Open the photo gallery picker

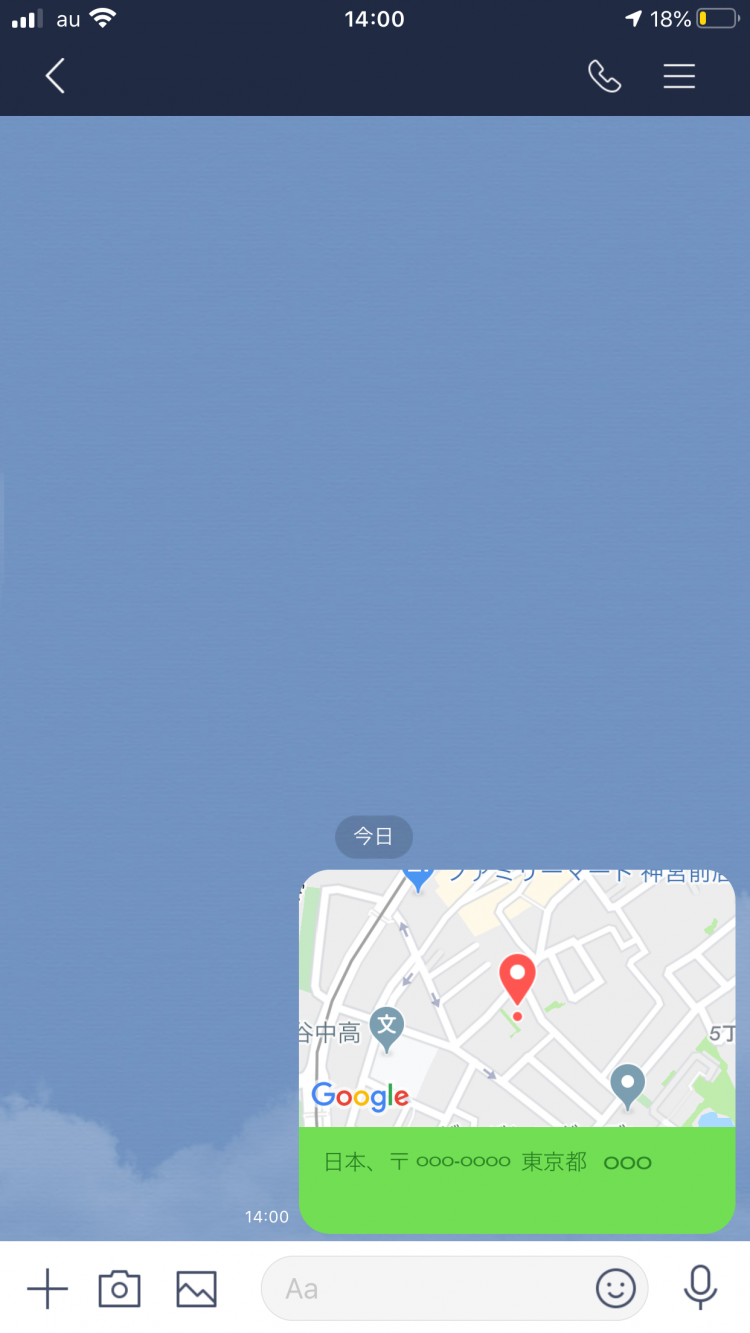tap(196, 1288)
